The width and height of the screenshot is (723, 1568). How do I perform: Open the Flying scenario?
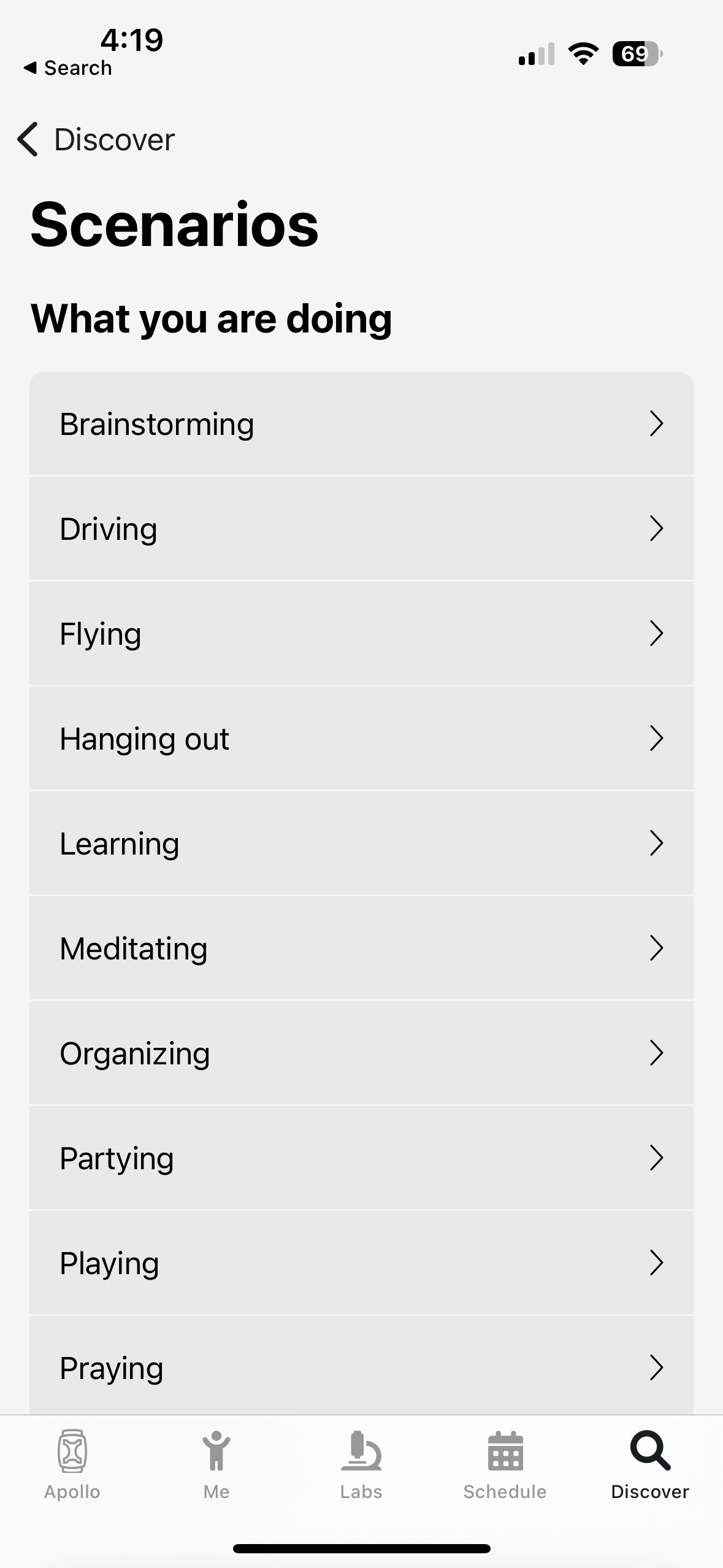(x=361, y=634)
